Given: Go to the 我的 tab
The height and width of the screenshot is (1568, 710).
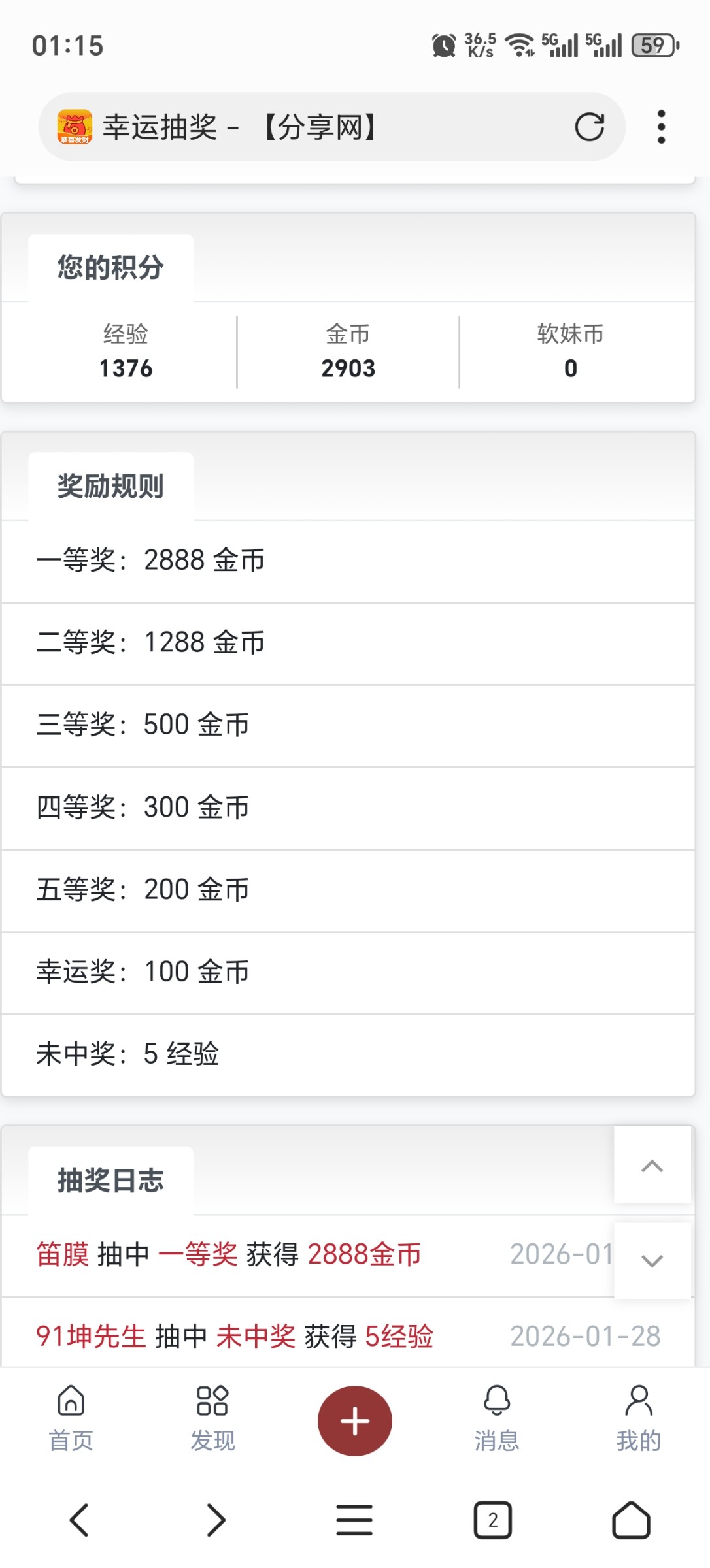Looking at the screenshot, I should coord(639,1419).
